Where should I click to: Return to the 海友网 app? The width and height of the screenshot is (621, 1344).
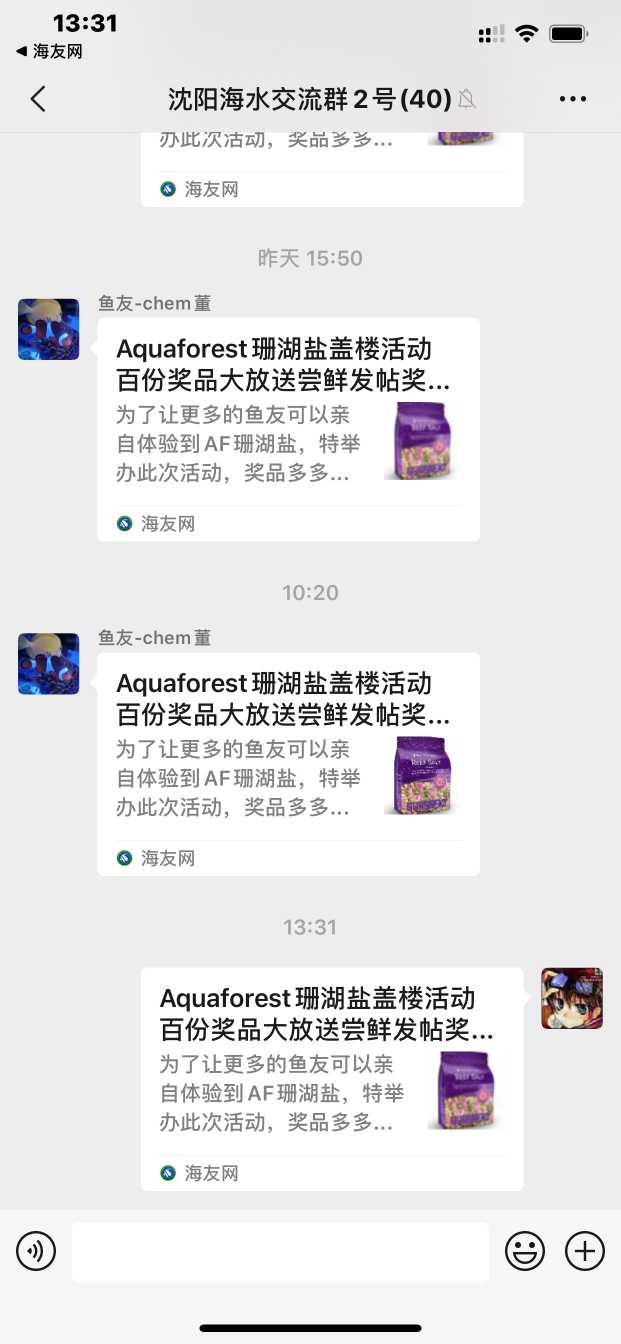[50, 51]
